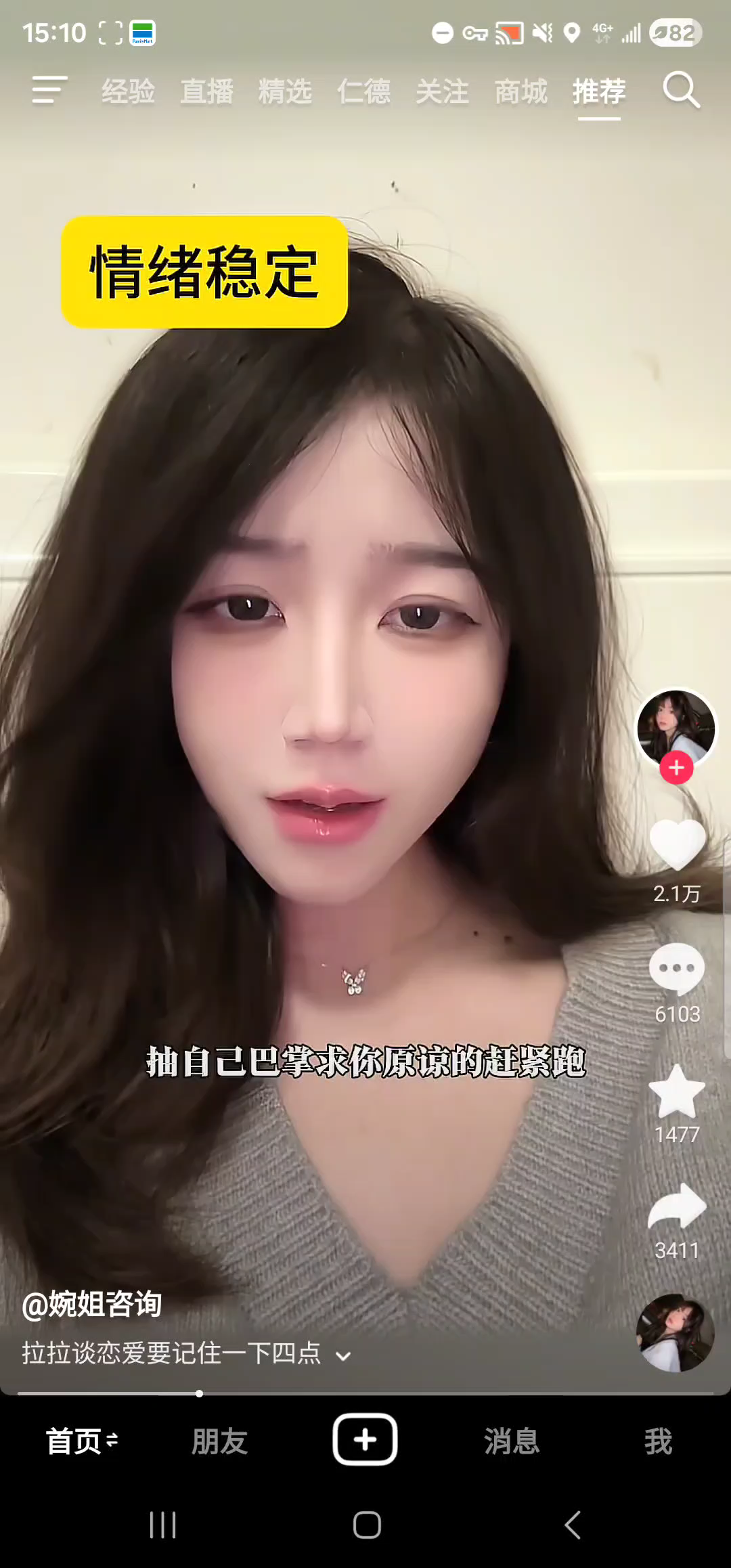Open the side drawer menu

point(49,90)
